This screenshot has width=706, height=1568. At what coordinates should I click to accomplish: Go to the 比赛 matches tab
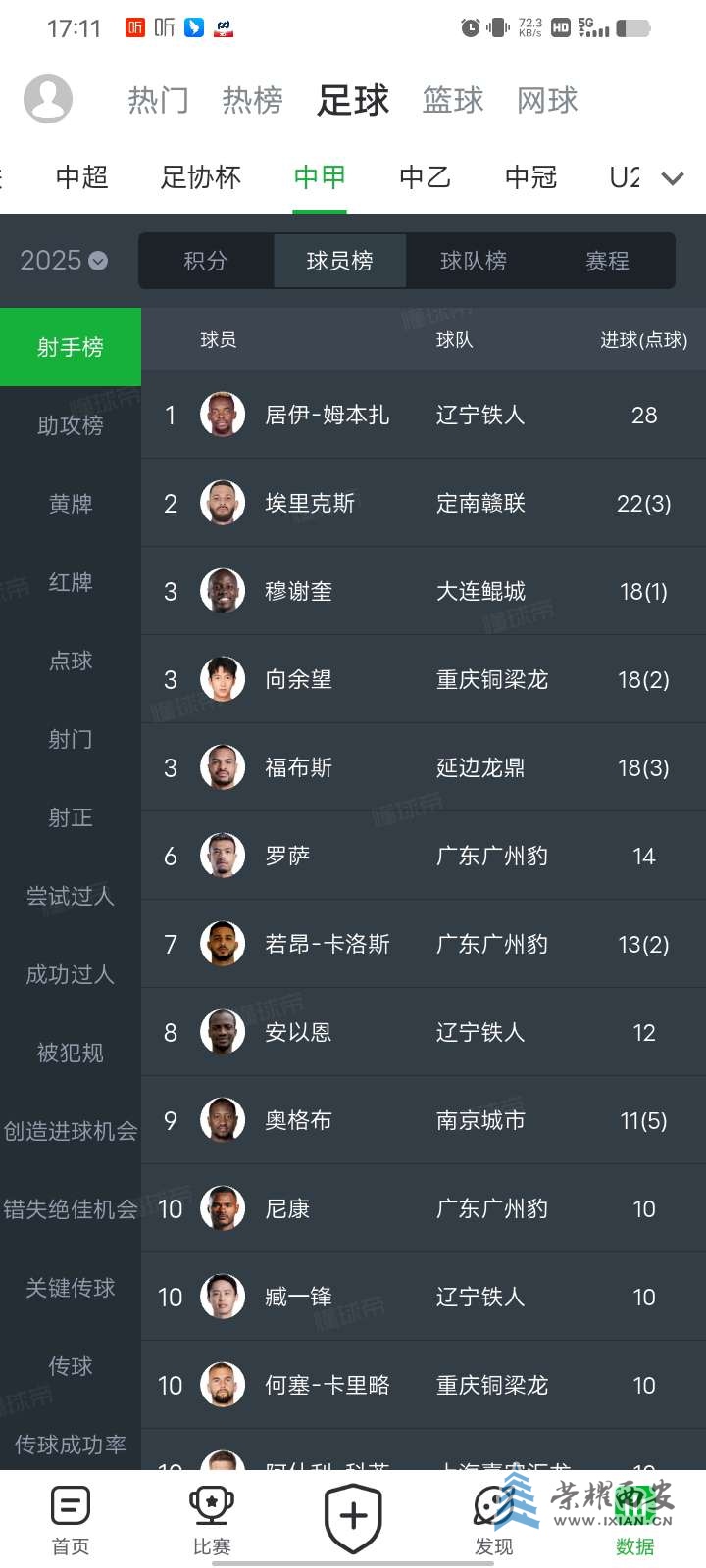coord(212,1520)
